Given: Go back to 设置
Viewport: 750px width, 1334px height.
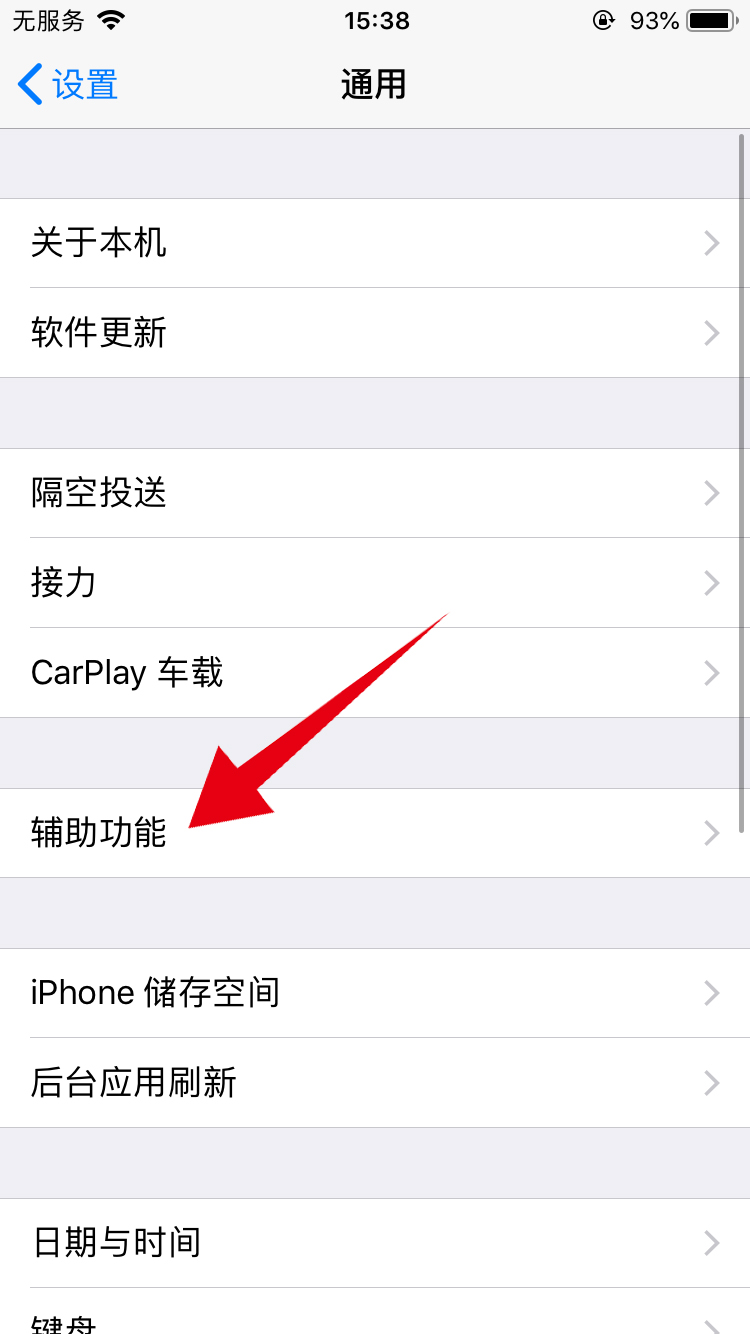Looking at the screenshot, I should point(68,85).
